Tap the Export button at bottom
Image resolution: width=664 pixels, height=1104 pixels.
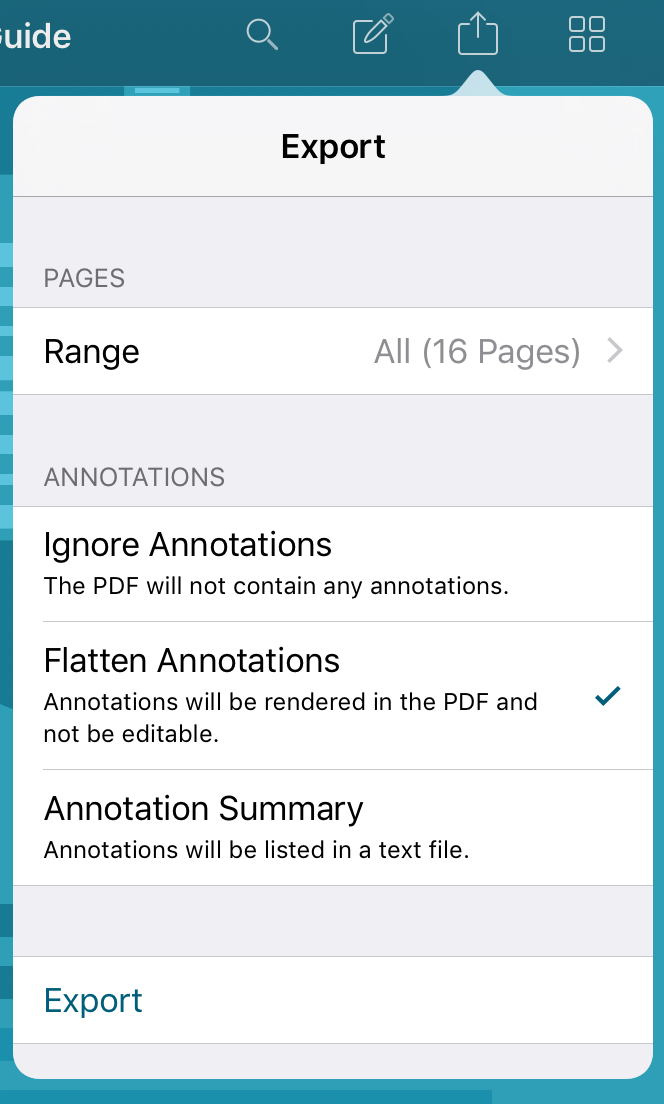click(94, 1001)
